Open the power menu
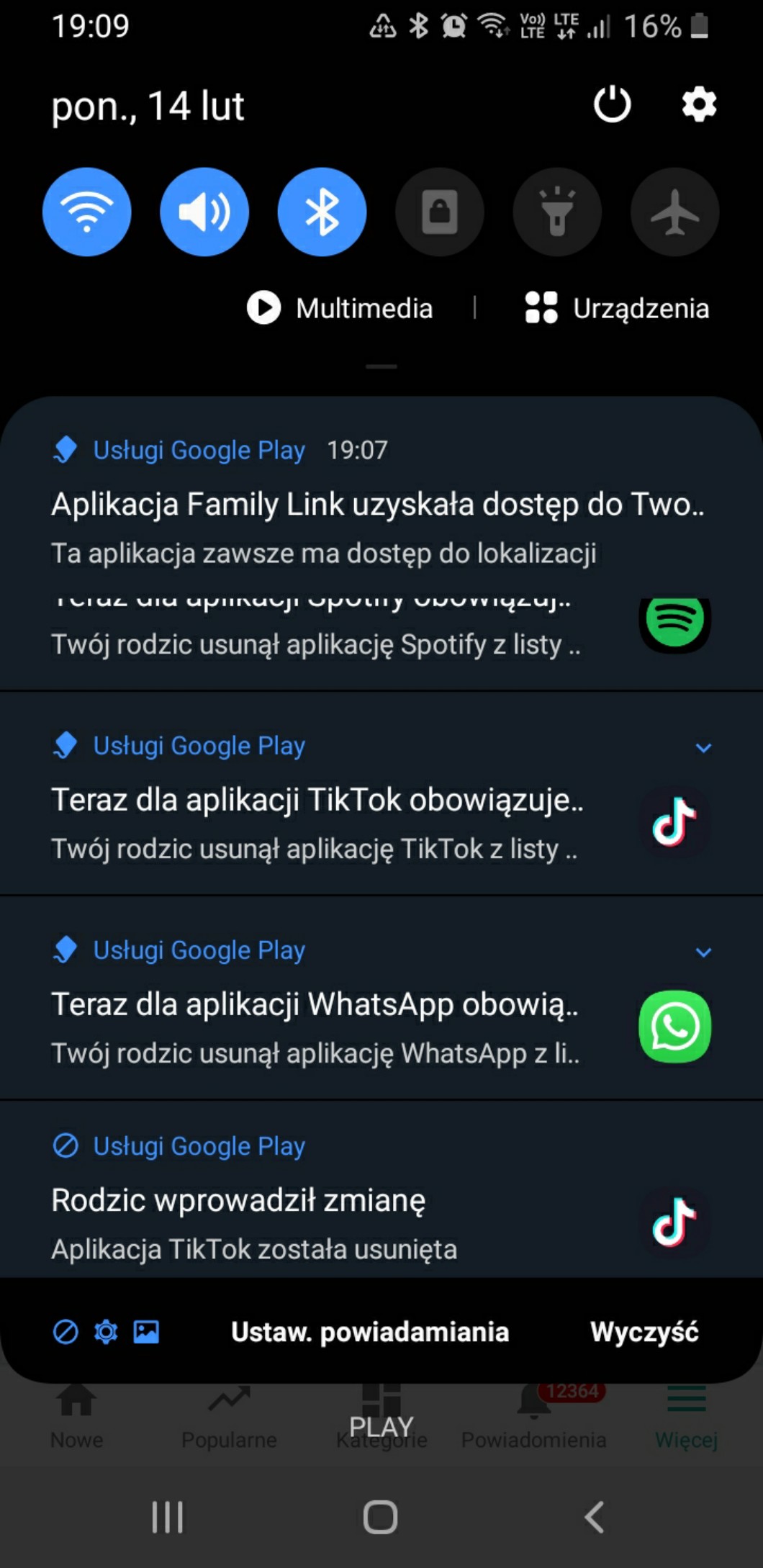 (x=612, y=105)
